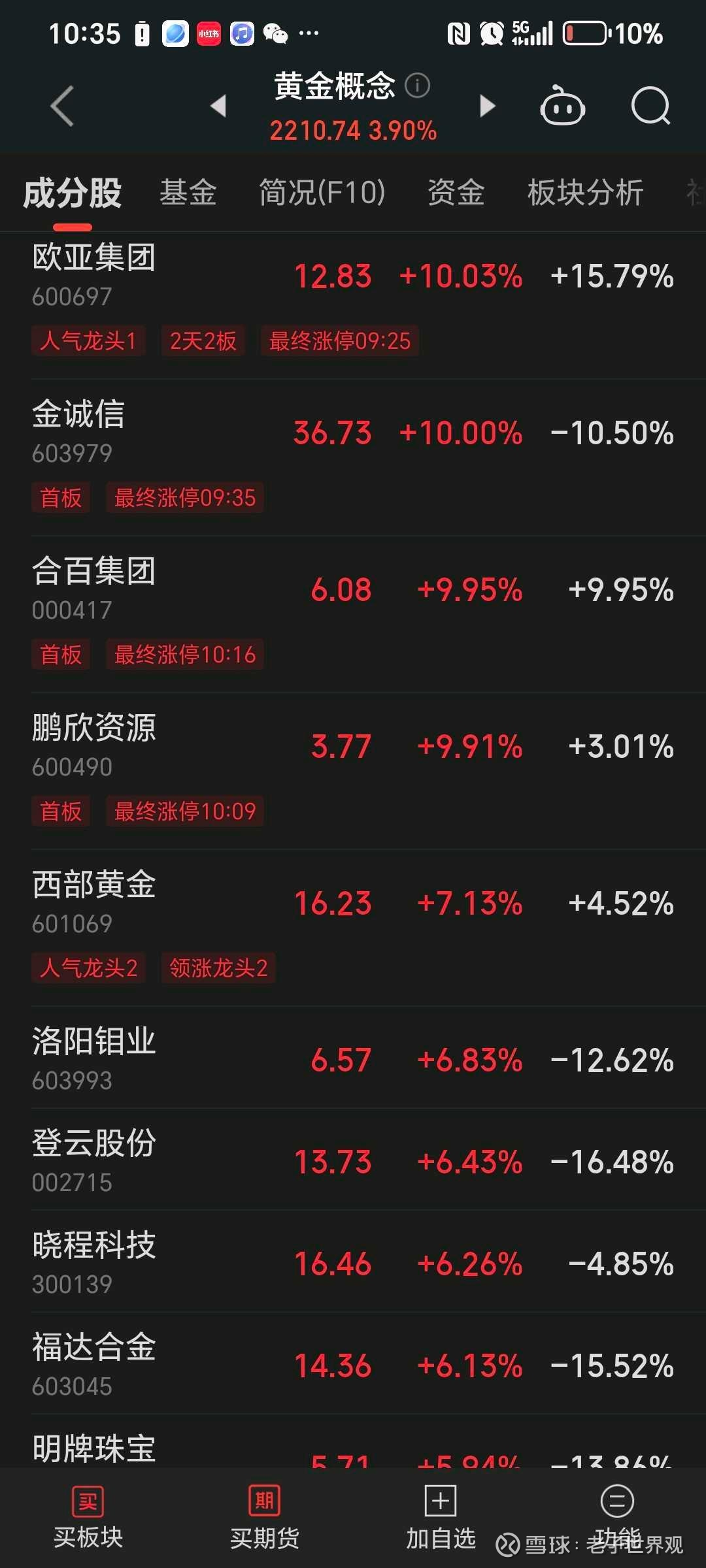This screenshot has width=706, height=1568.
Task: Open stock 洛阳钼业 603993
Action: (95, 1058)
